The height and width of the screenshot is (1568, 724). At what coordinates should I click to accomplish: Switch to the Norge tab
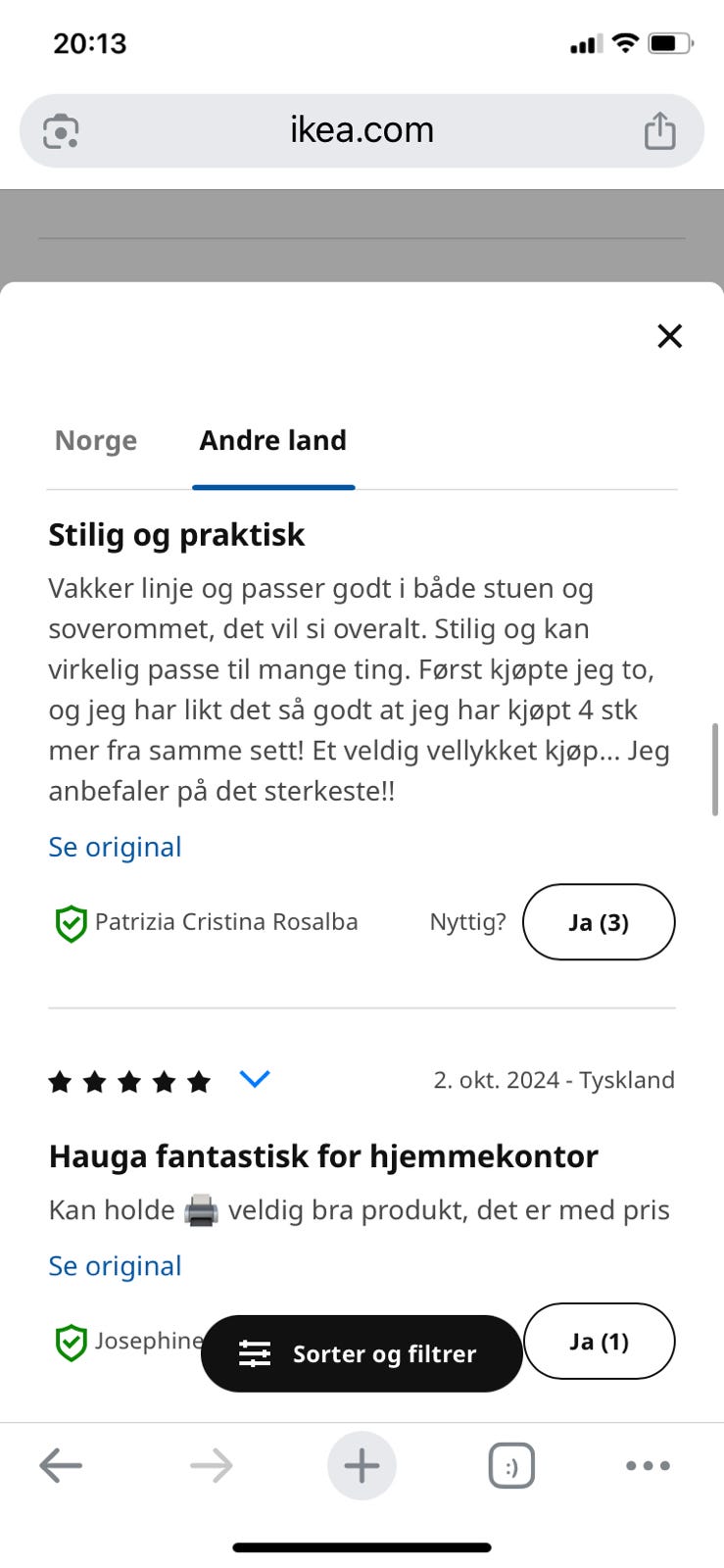tap(95, 441)
